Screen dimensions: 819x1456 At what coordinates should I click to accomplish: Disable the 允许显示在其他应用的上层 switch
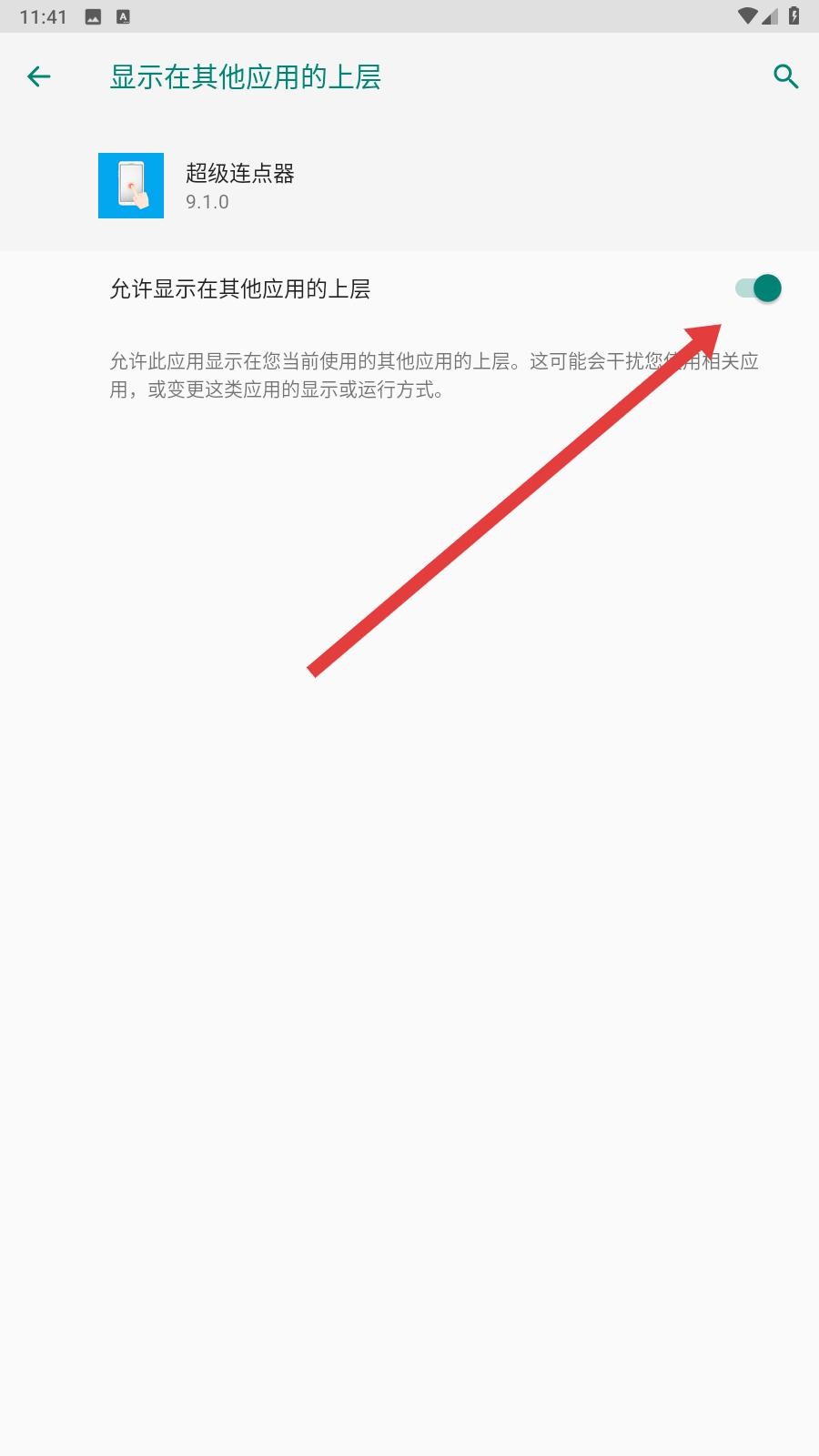point(758,288)
